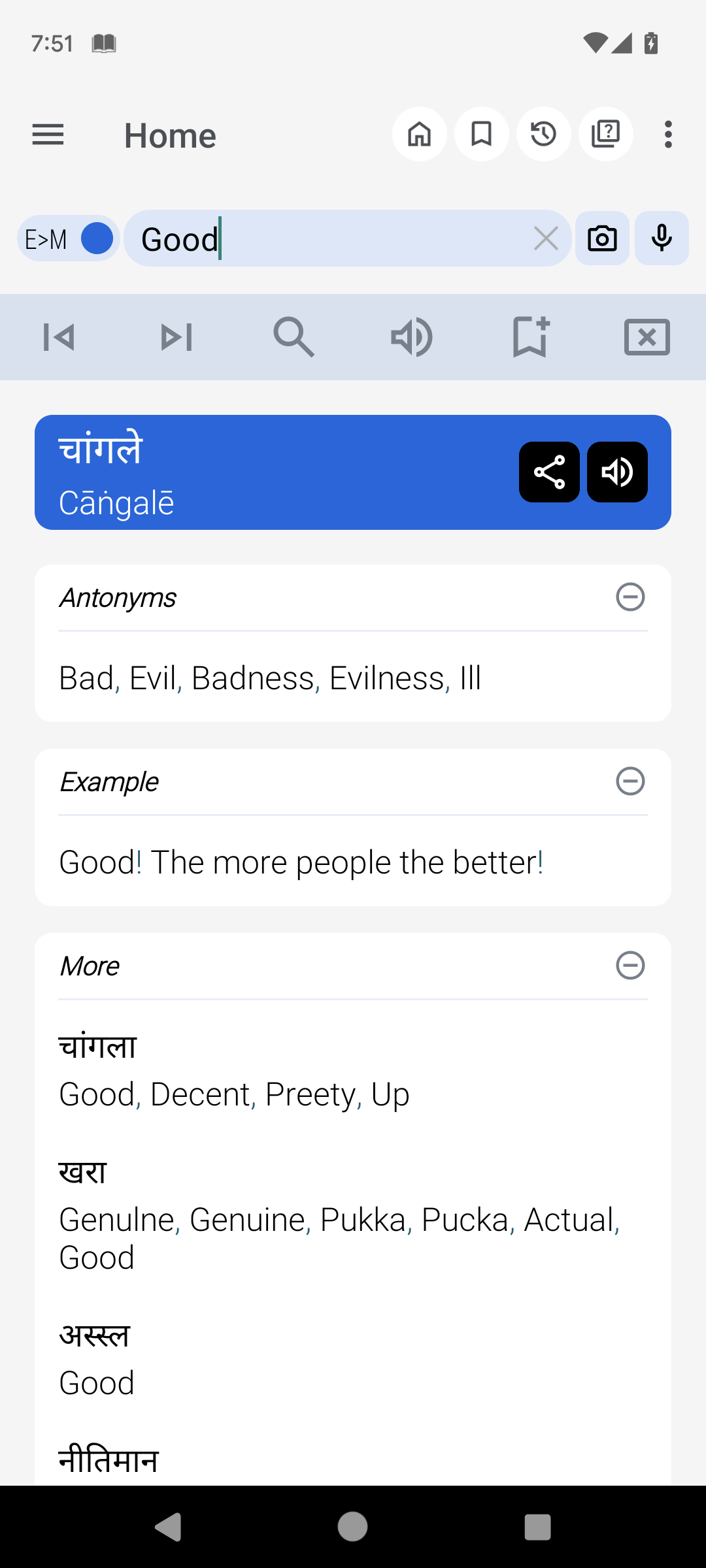Tap the bookmarks icon in the top bar
The width and height of the screenshot is (706, 1568).
(x=481, y=134)
